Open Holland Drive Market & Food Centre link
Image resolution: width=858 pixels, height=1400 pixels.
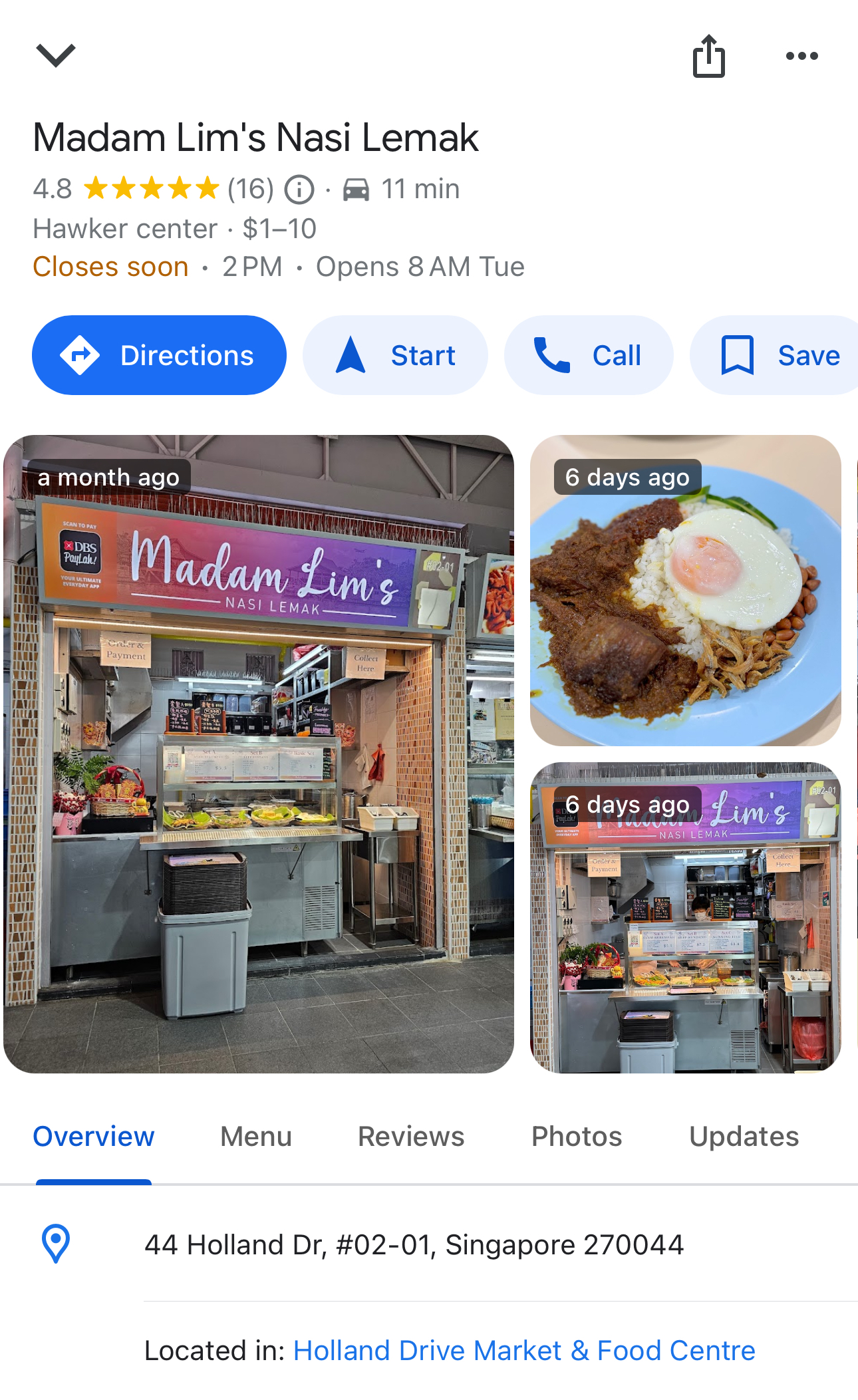(x=524, y=1351)
